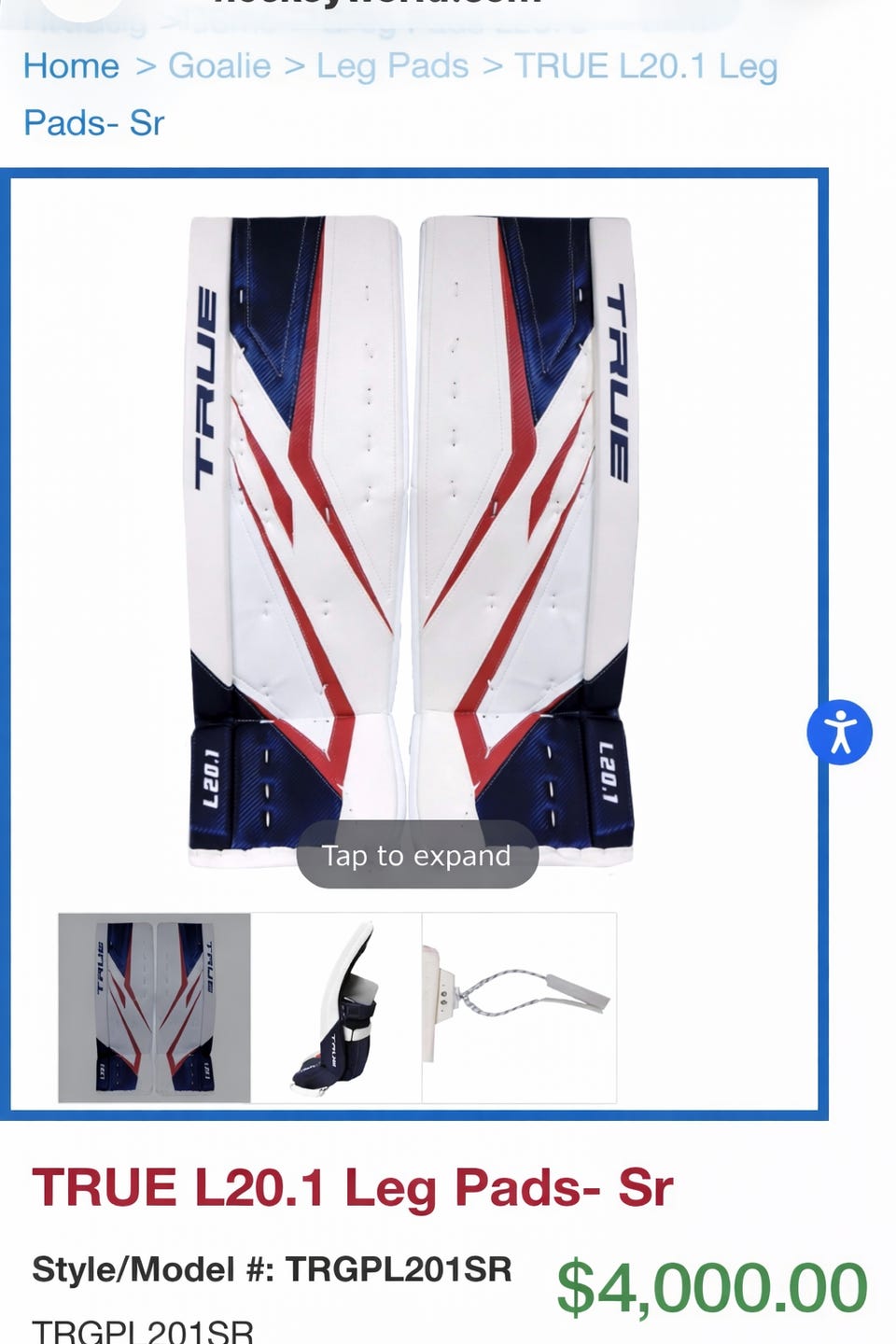Select the strap detail thumbnail

pos(519,1008)
